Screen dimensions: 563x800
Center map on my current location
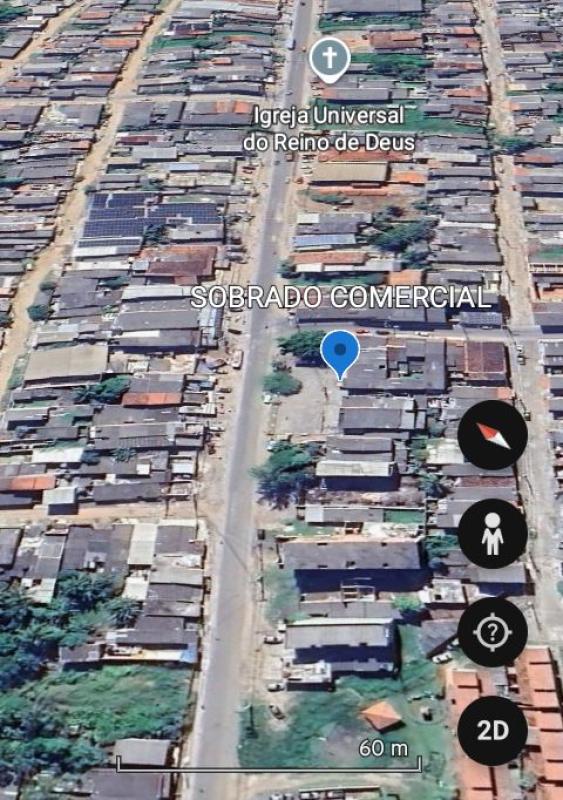point(493,632)
